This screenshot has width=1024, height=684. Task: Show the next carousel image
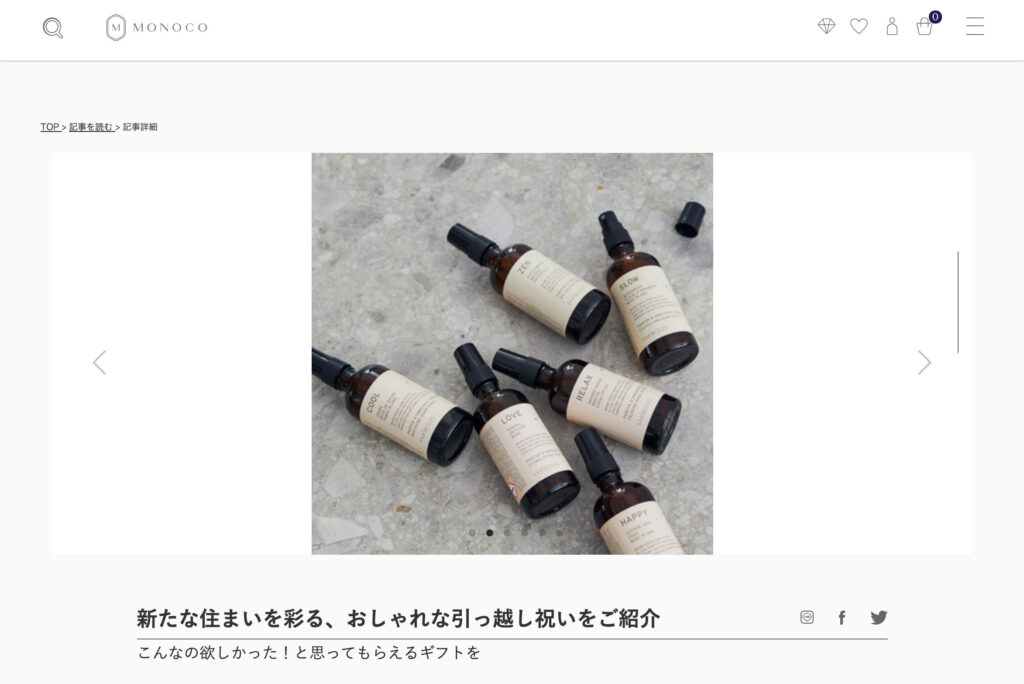click(924, 362)
